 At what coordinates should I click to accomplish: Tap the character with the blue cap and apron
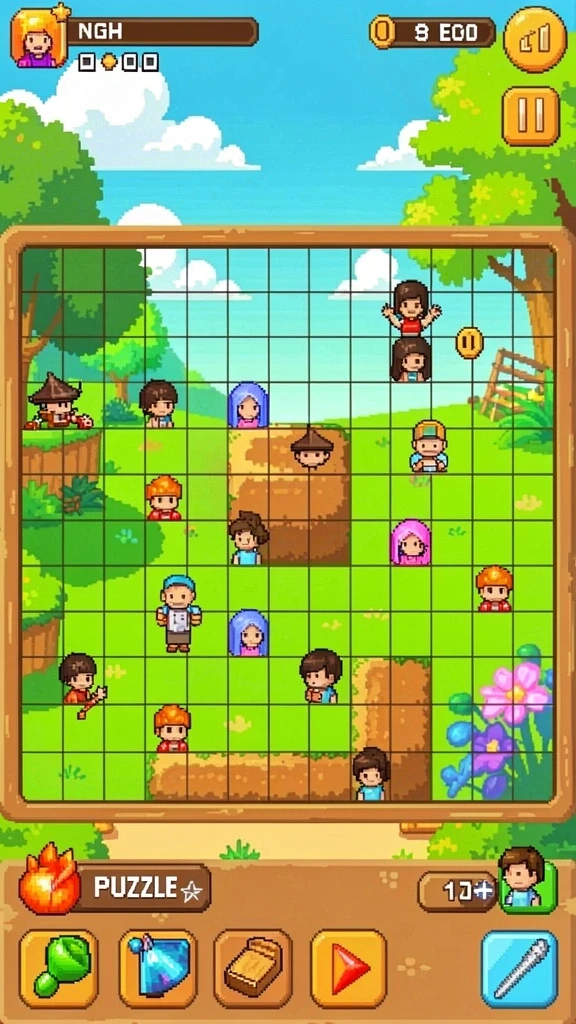coord(178,613)
